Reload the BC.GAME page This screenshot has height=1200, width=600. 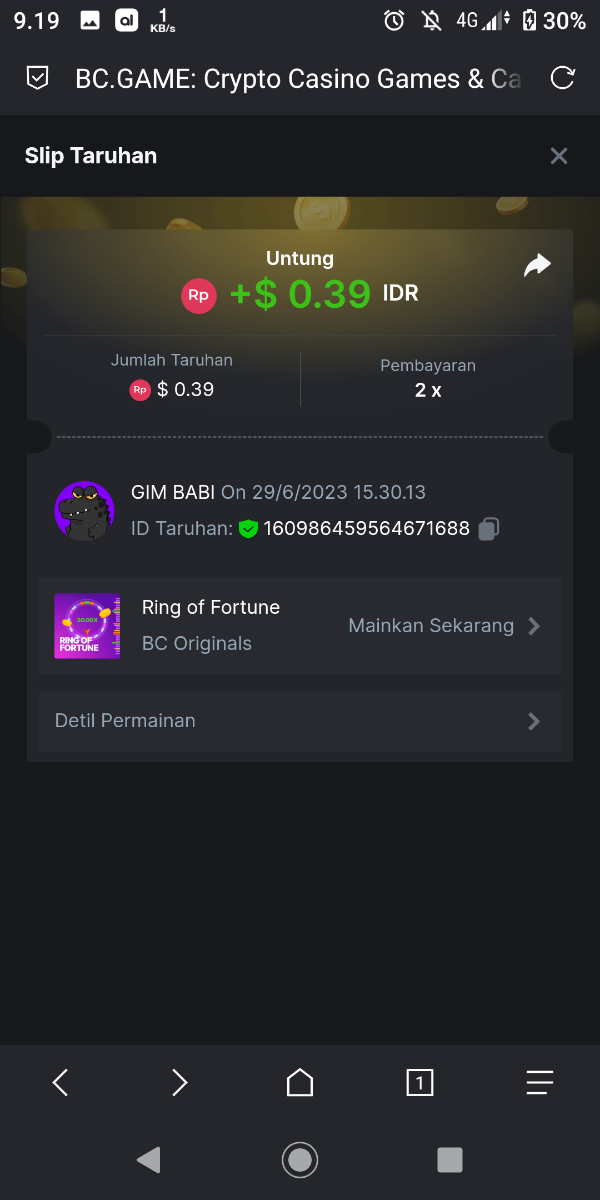[x=563, y=79]
